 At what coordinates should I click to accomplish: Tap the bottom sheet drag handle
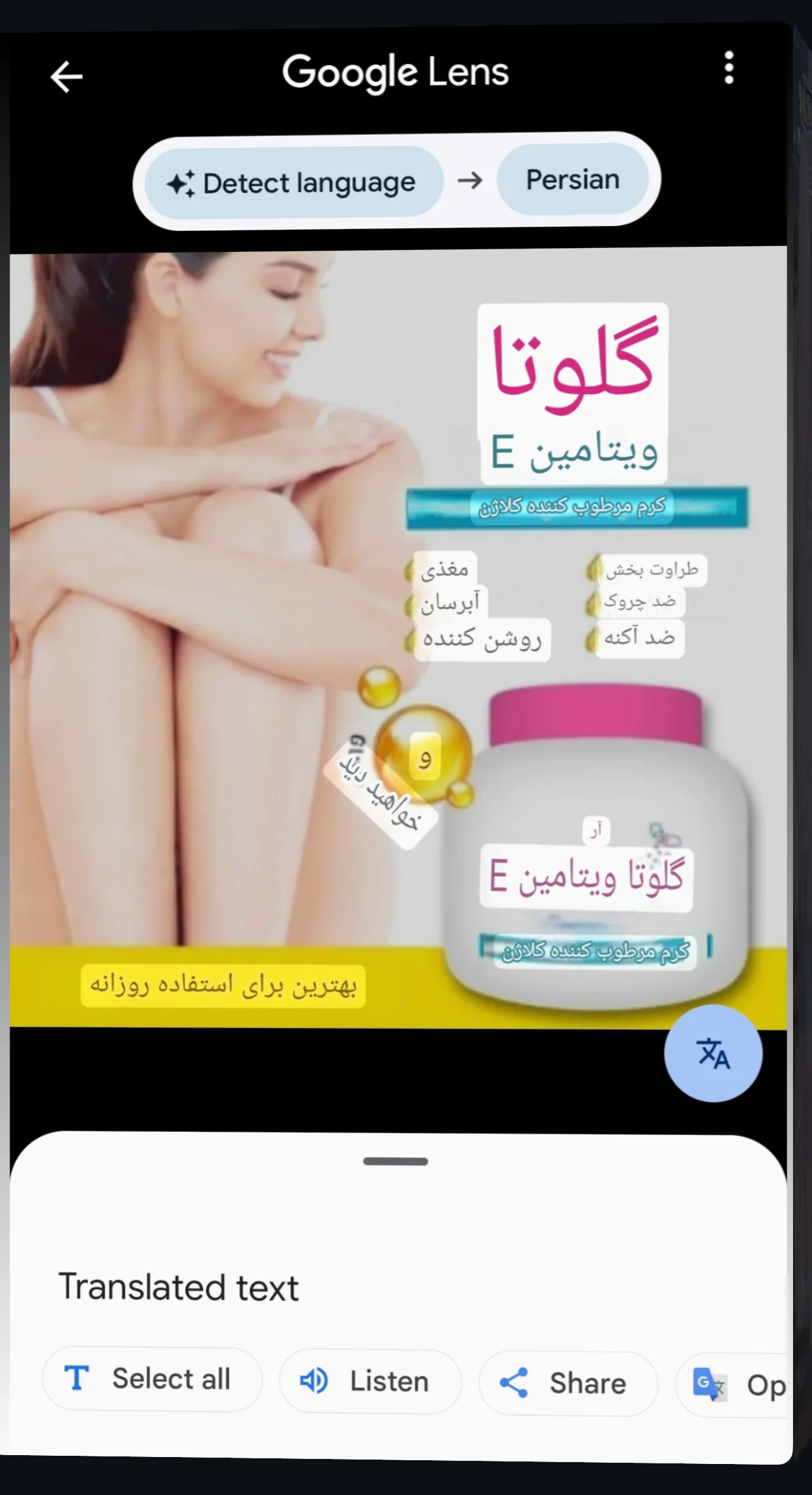395,1161
